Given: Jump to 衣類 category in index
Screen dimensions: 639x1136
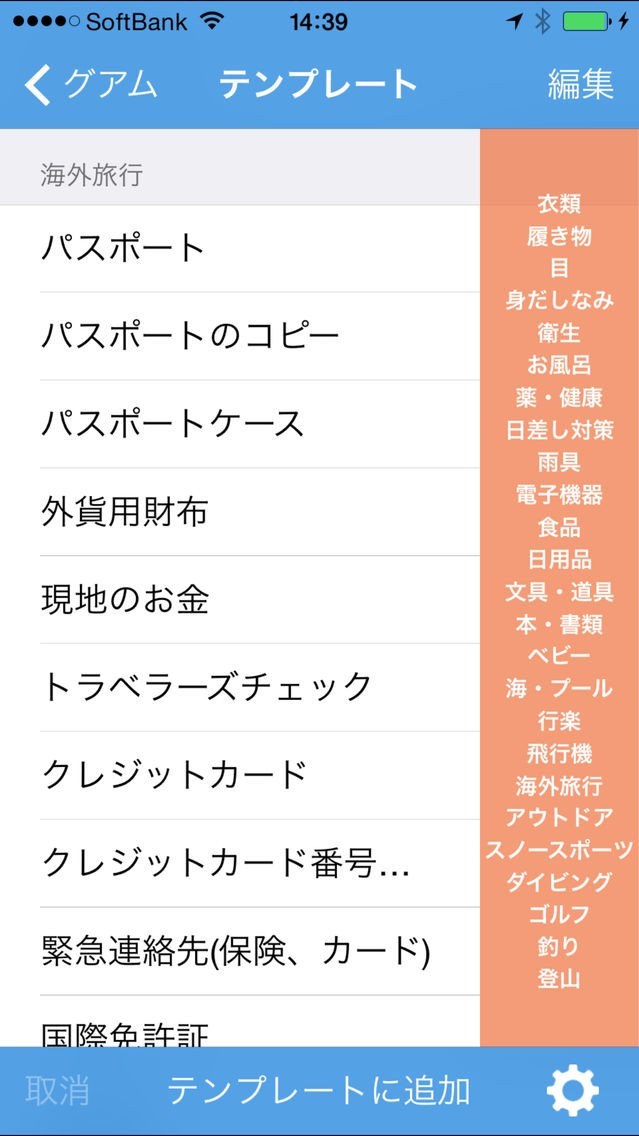Looking at the screenshot, I should click(559, 204).
